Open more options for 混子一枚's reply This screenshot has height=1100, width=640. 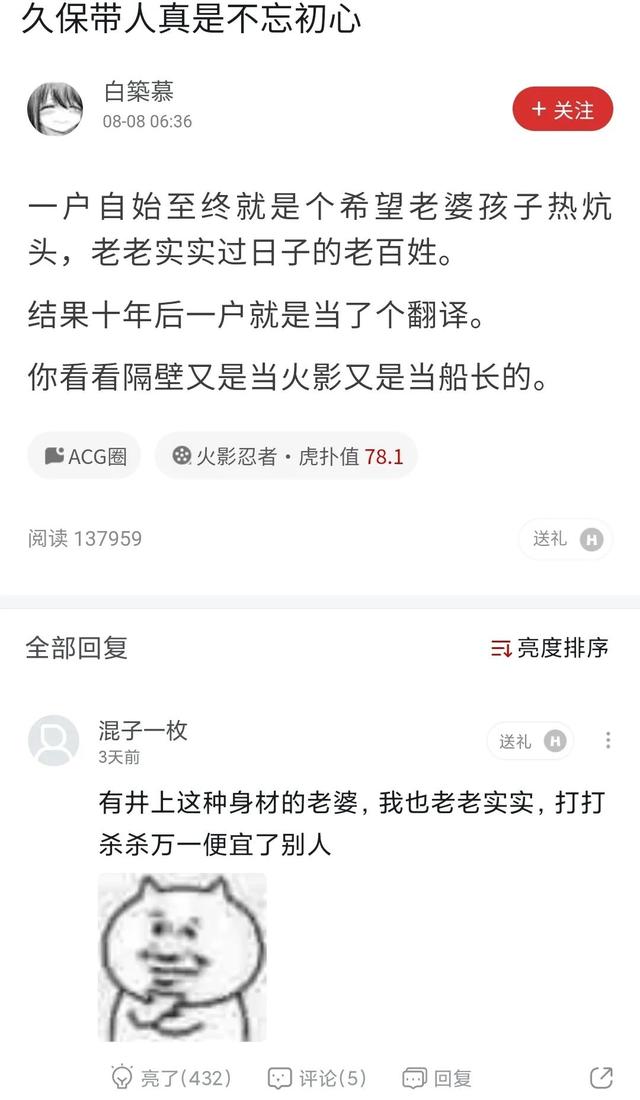pyautogui.click(x=608, y=741)
